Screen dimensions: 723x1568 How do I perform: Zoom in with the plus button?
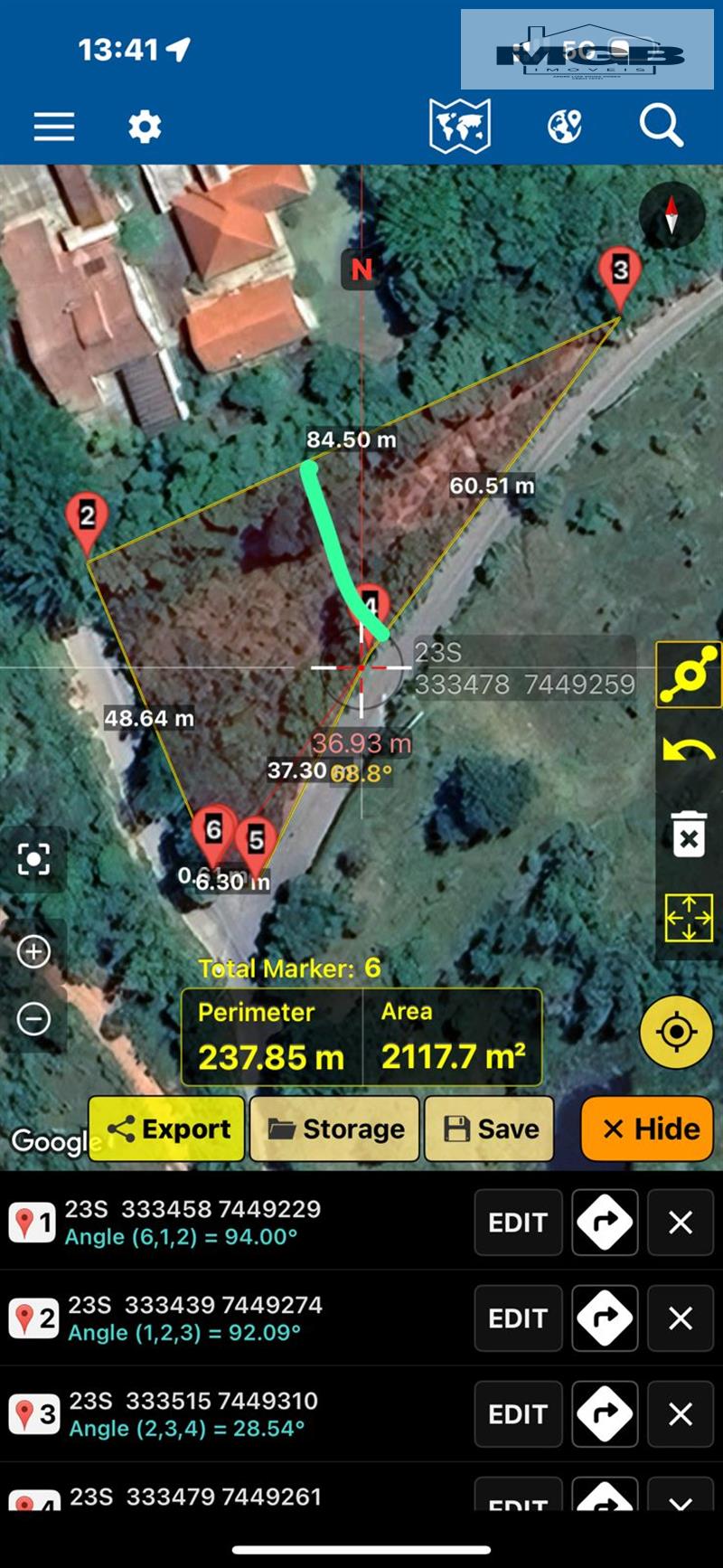point(34,951)
